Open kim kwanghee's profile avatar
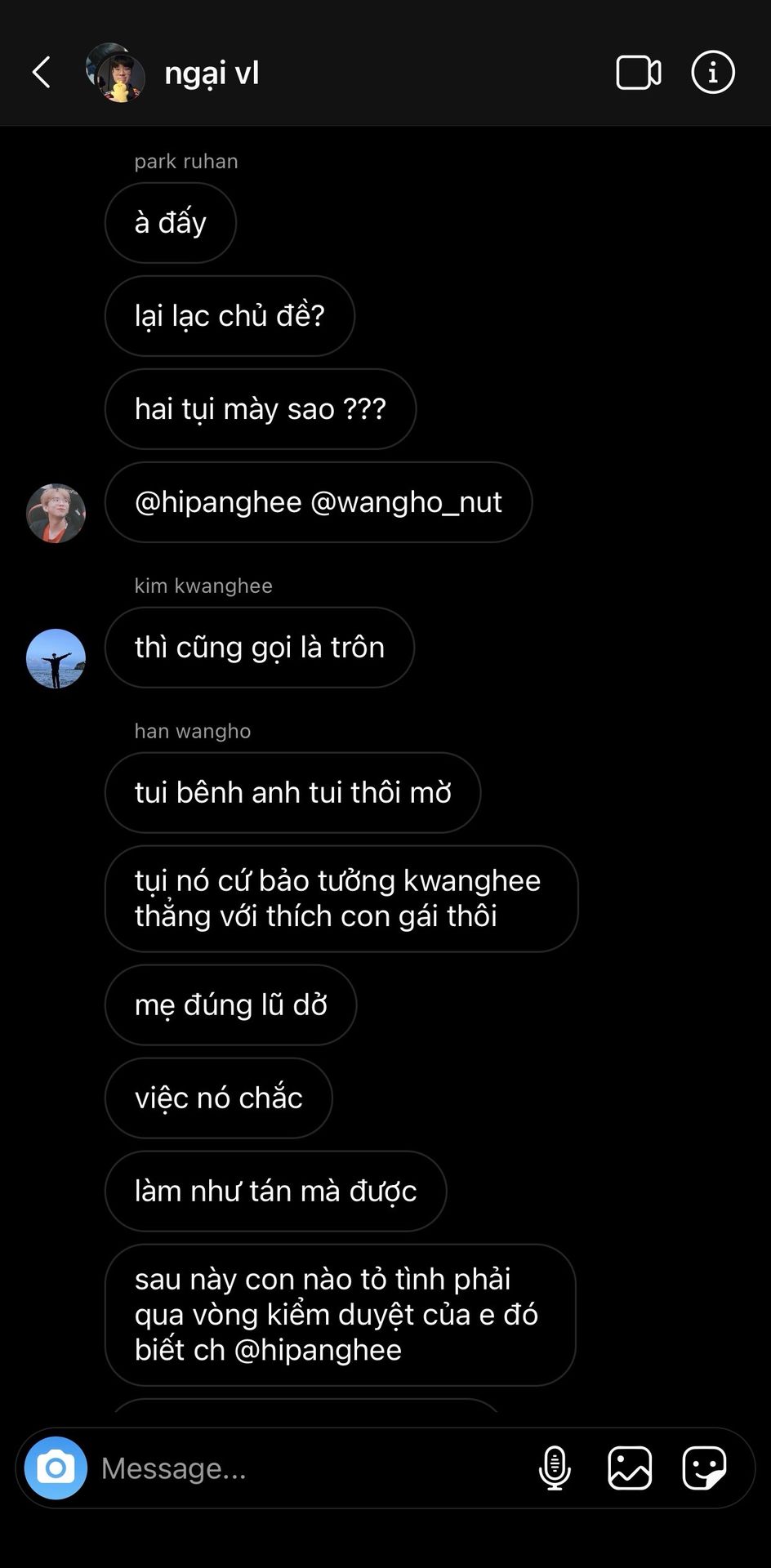 (x=56, y=658)
